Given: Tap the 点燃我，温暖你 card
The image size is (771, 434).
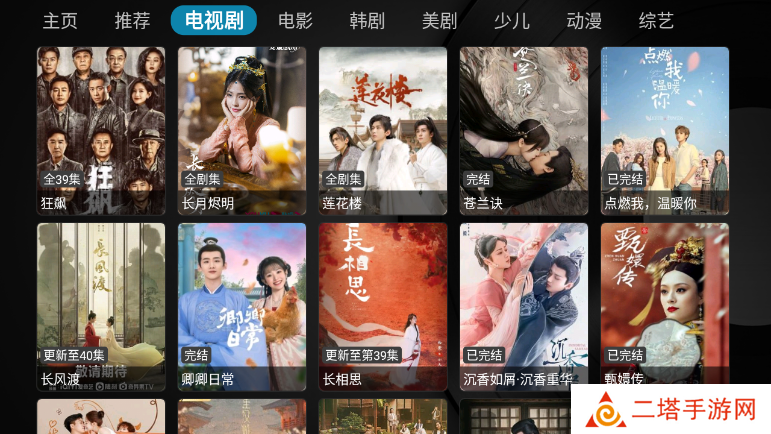Looking at the screenshot, I should coord(665,130).
